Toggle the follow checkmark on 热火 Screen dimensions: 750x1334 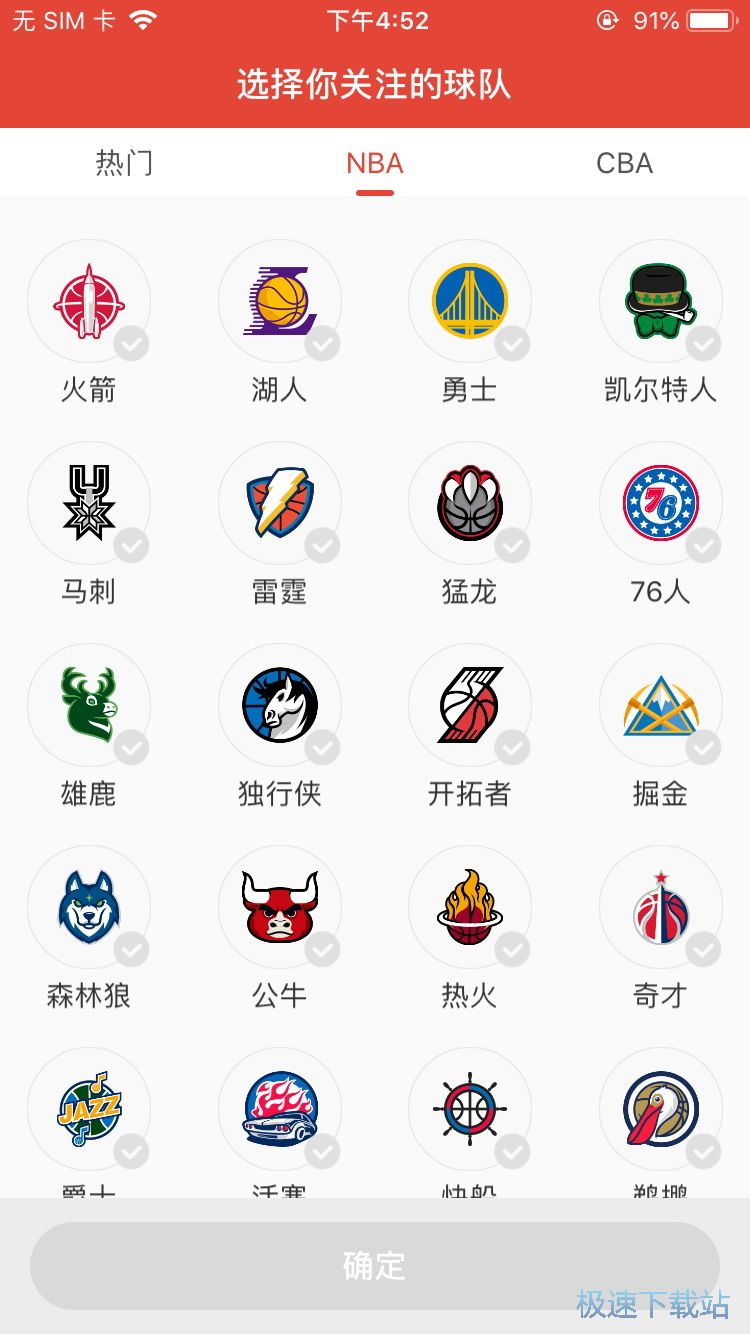pos(512,949)
